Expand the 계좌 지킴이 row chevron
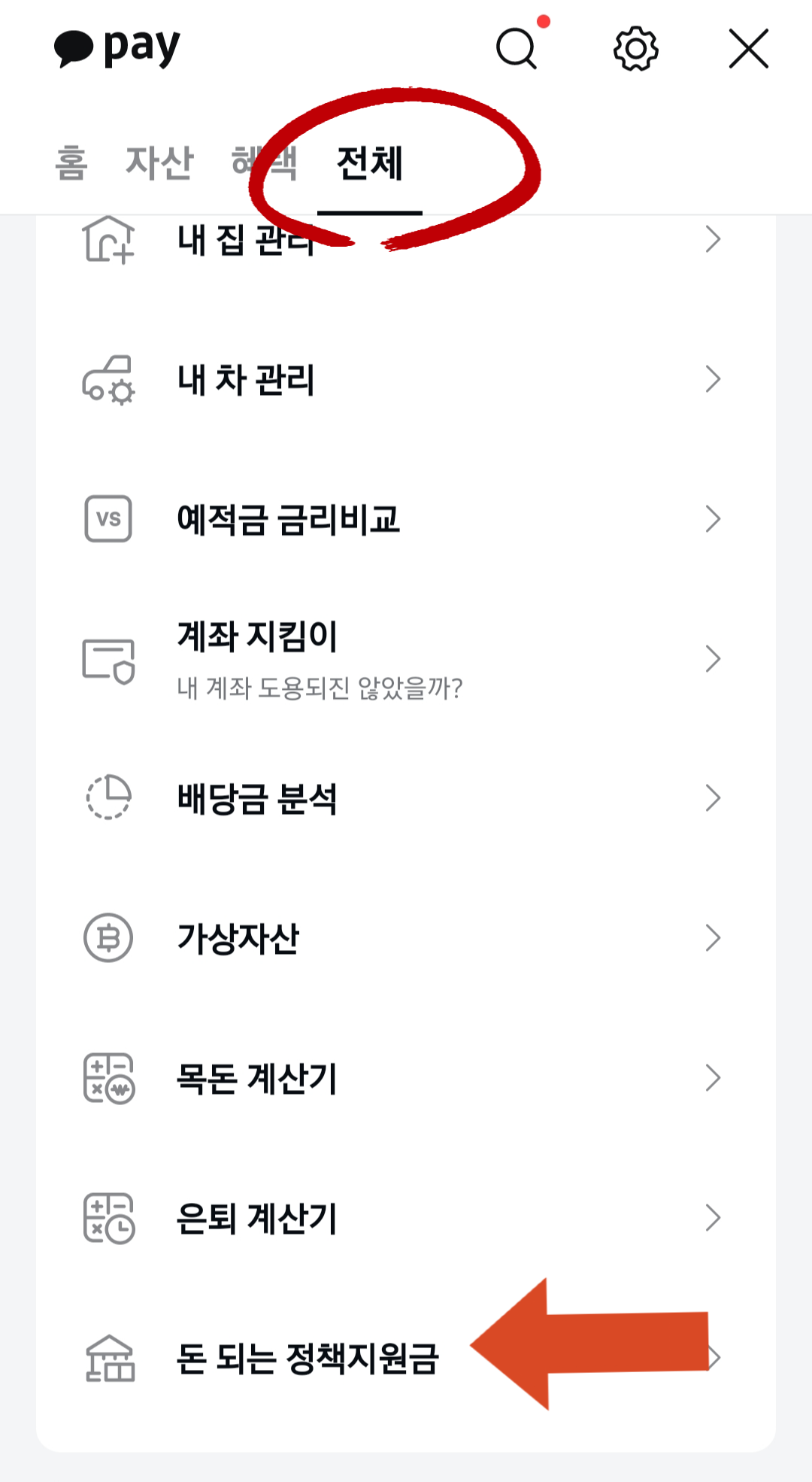The width and height of the screenshot is (812, 1482). [x=713, y=659]
